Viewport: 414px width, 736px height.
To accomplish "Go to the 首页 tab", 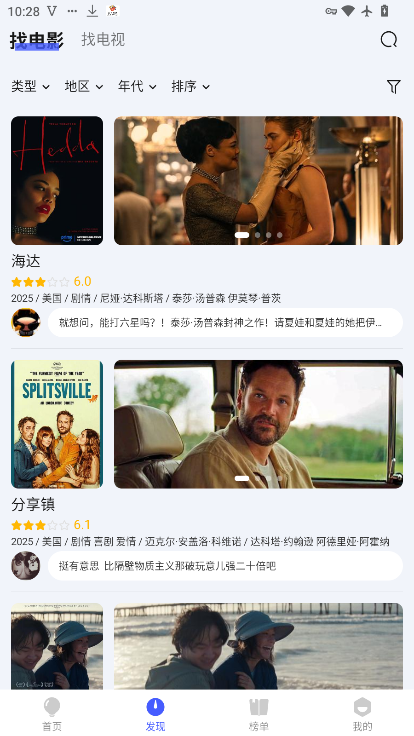I will (x=52, y=714).
